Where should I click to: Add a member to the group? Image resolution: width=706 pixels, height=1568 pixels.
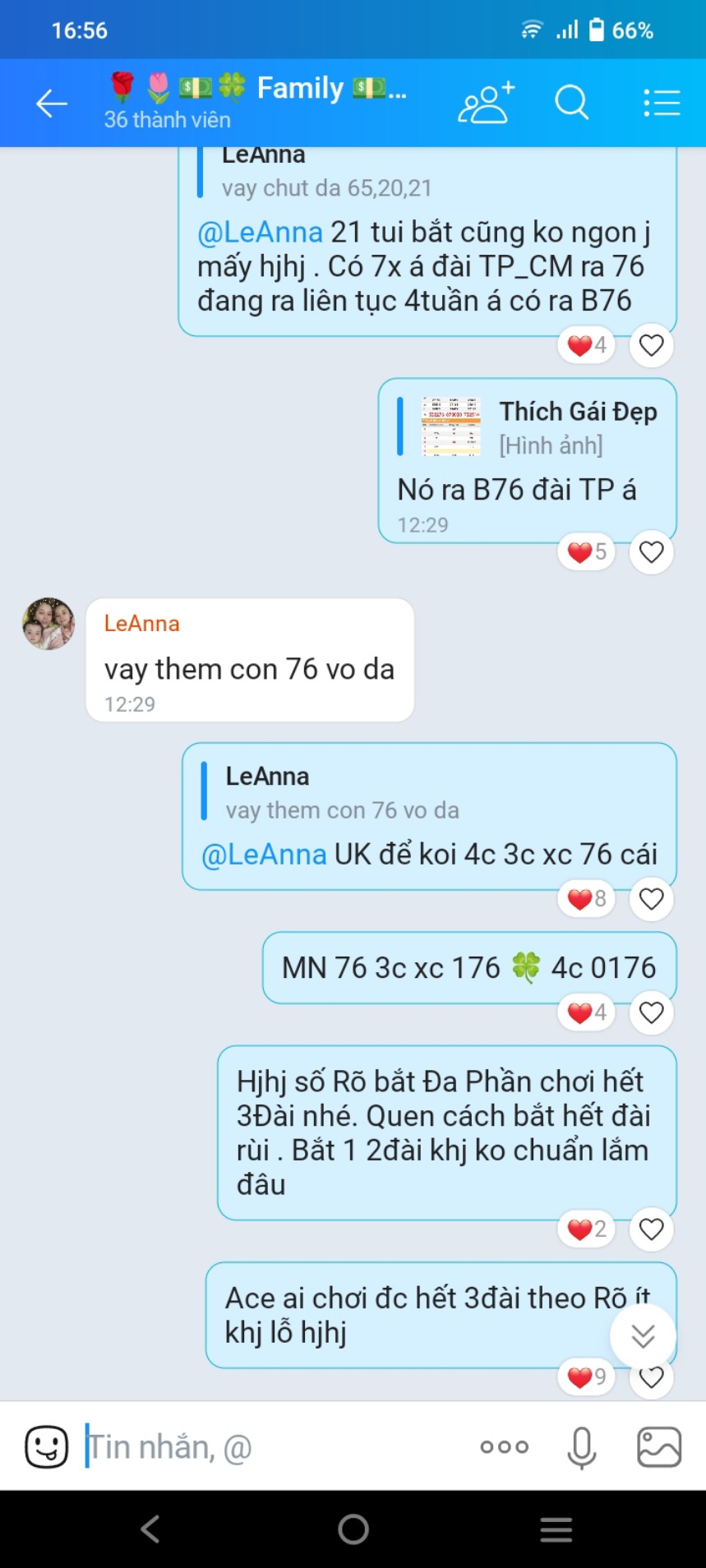[x=486, y=104]
